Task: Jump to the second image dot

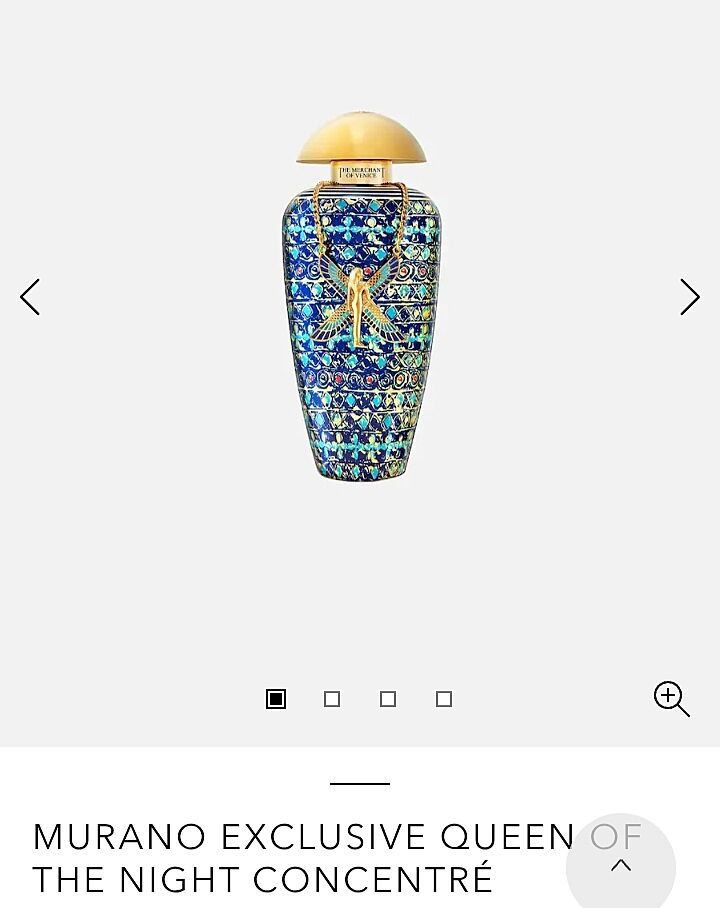Action: 332,699
